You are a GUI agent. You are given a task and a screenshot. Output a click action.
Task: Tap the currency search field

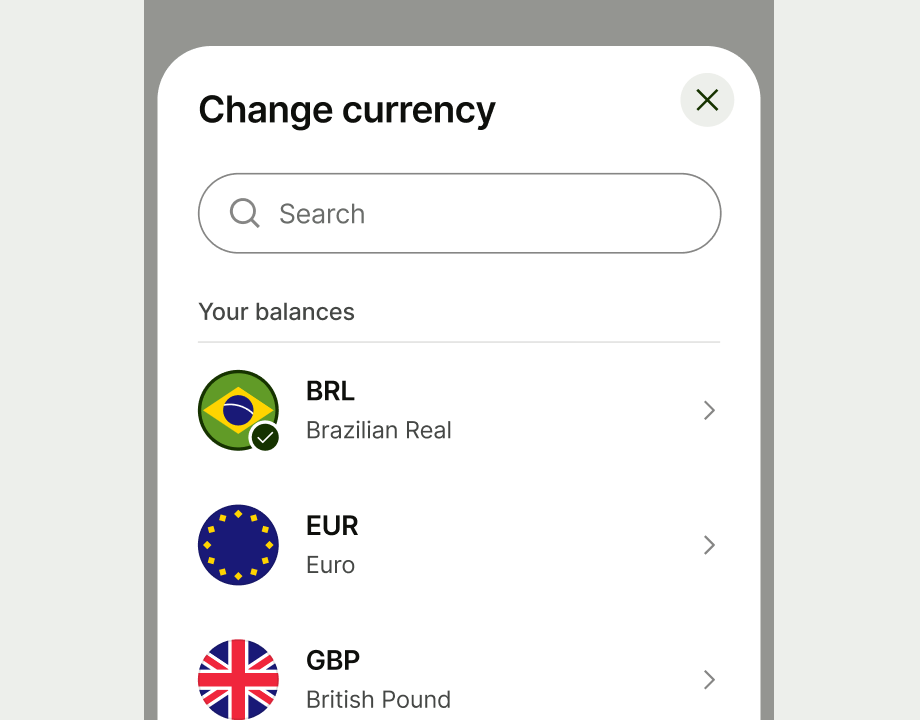click(x=459, y=213)
